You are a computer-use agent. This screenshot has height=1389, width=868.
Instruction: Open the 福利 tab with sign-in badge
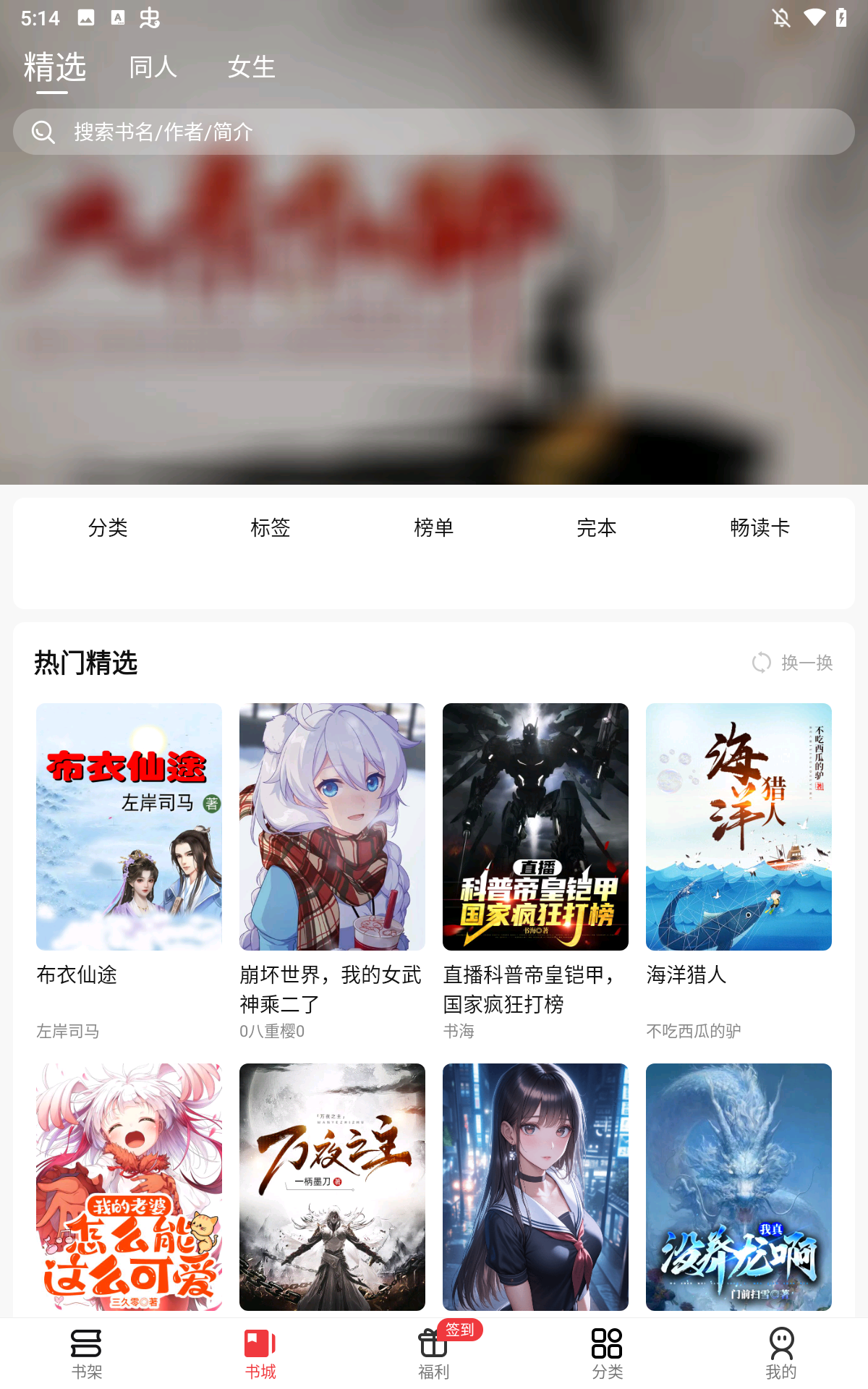(x=434, y=1354)
